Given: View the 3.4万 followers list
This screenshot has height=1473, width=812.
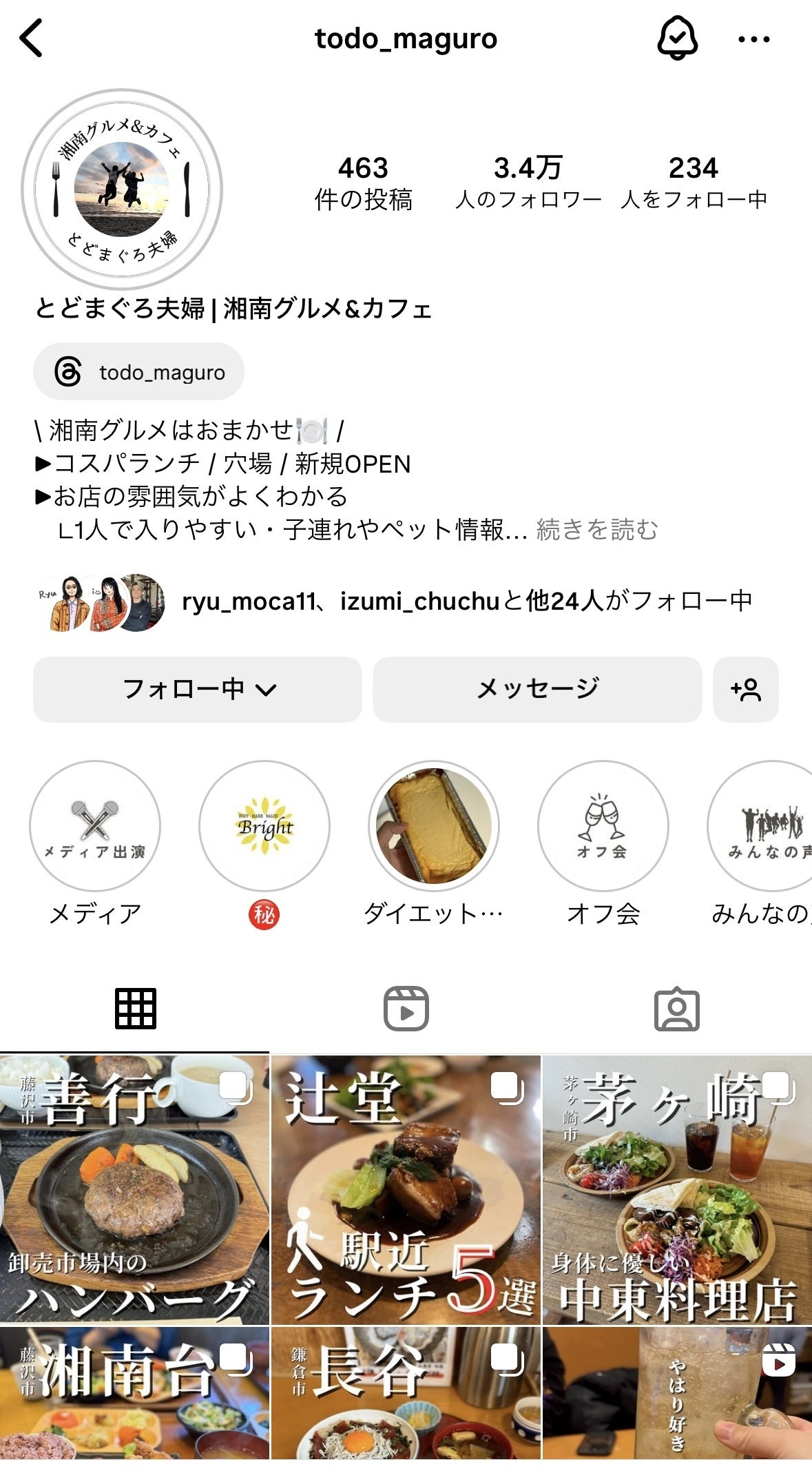Looking at the screenshot, I should click(x=528, y=183).
